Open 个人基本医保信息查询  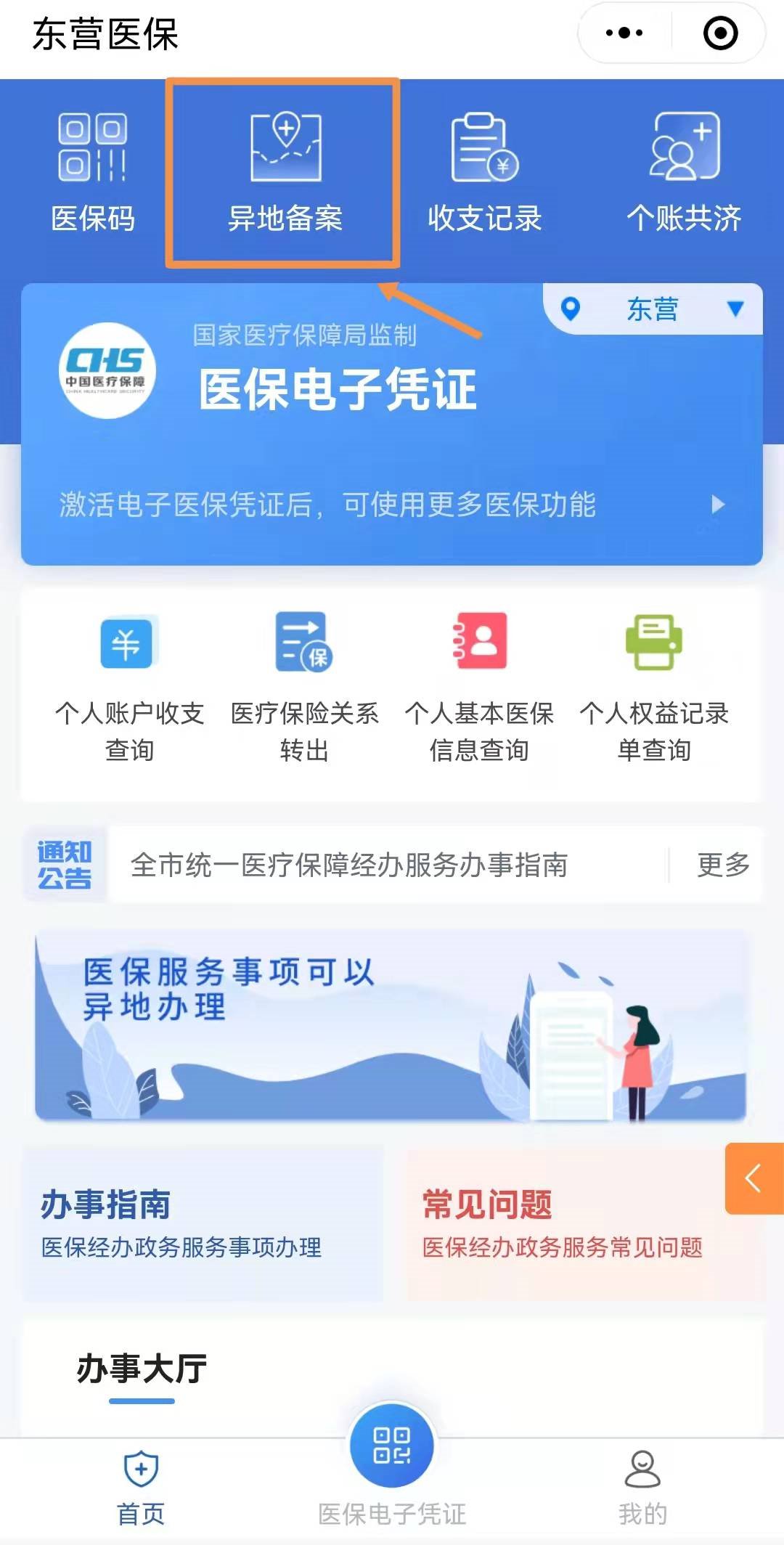pos(479,686)
